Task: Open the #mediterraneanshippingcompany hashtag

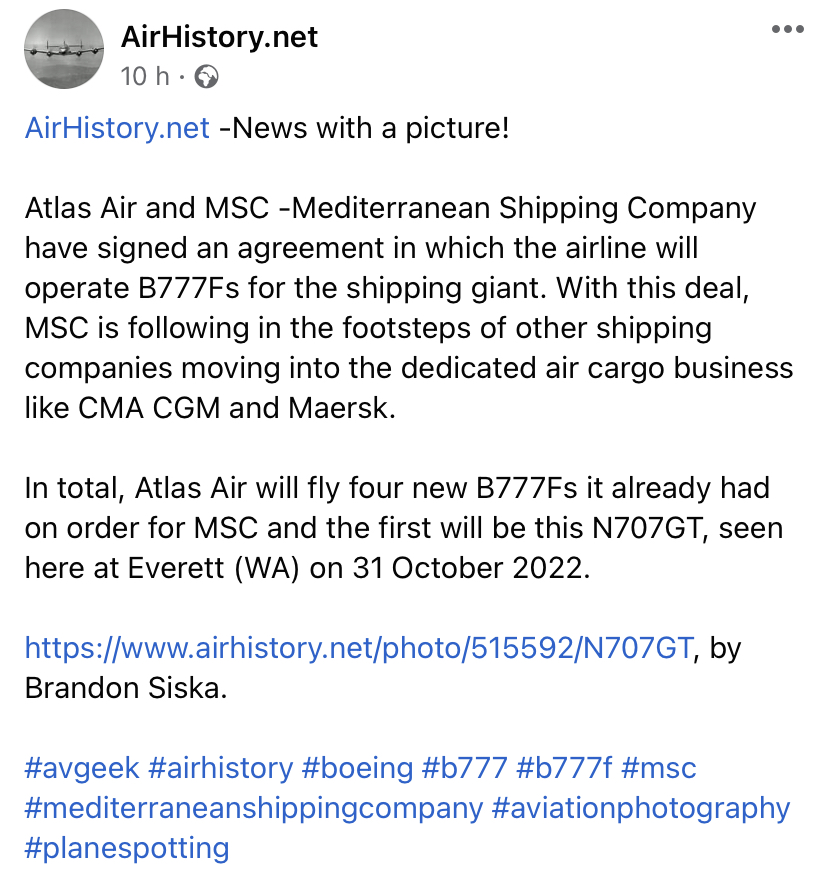Action: click(x=254, y=808)
